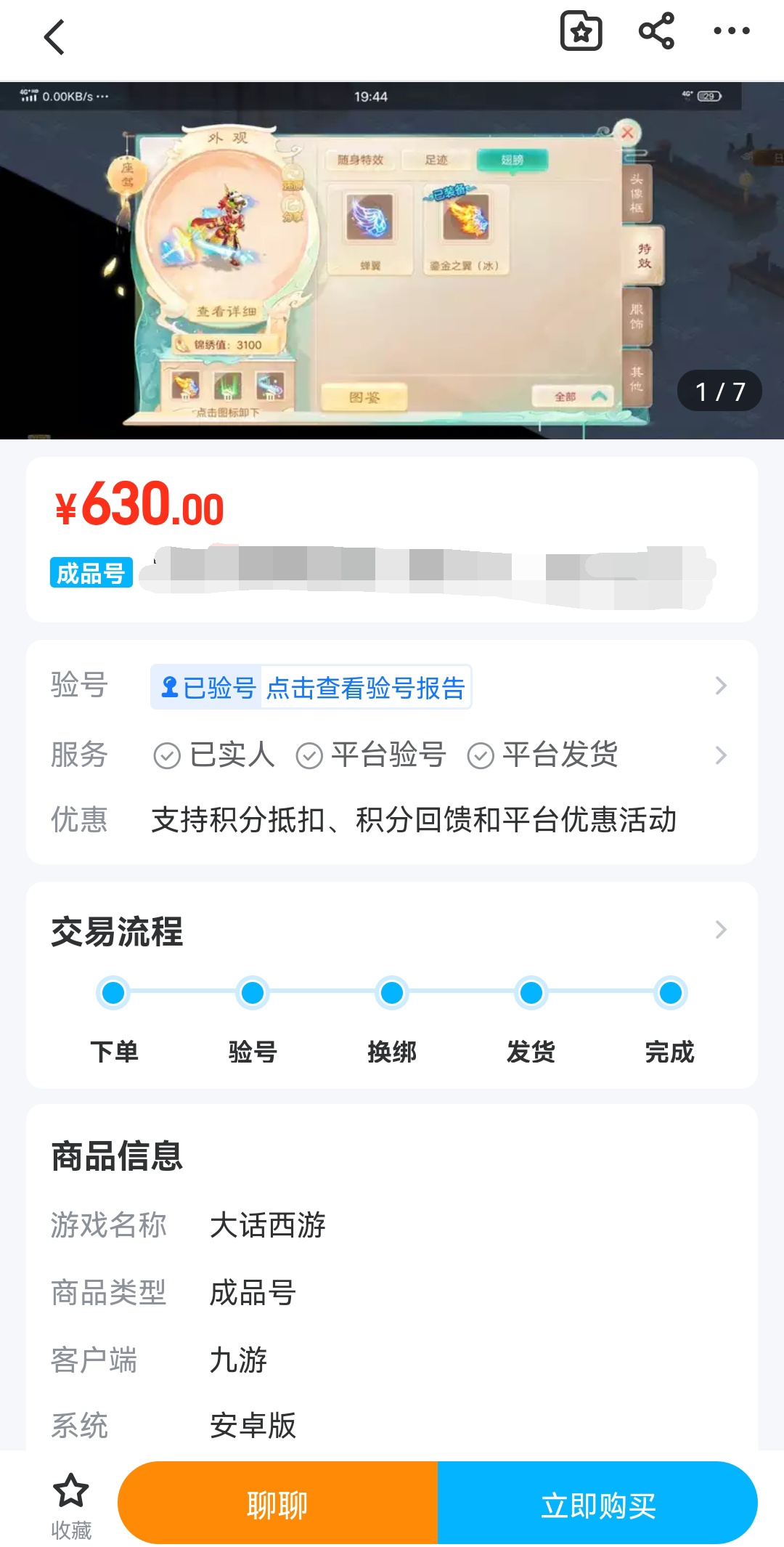
Task: View the account verification report link
Action: click(365, 687)
